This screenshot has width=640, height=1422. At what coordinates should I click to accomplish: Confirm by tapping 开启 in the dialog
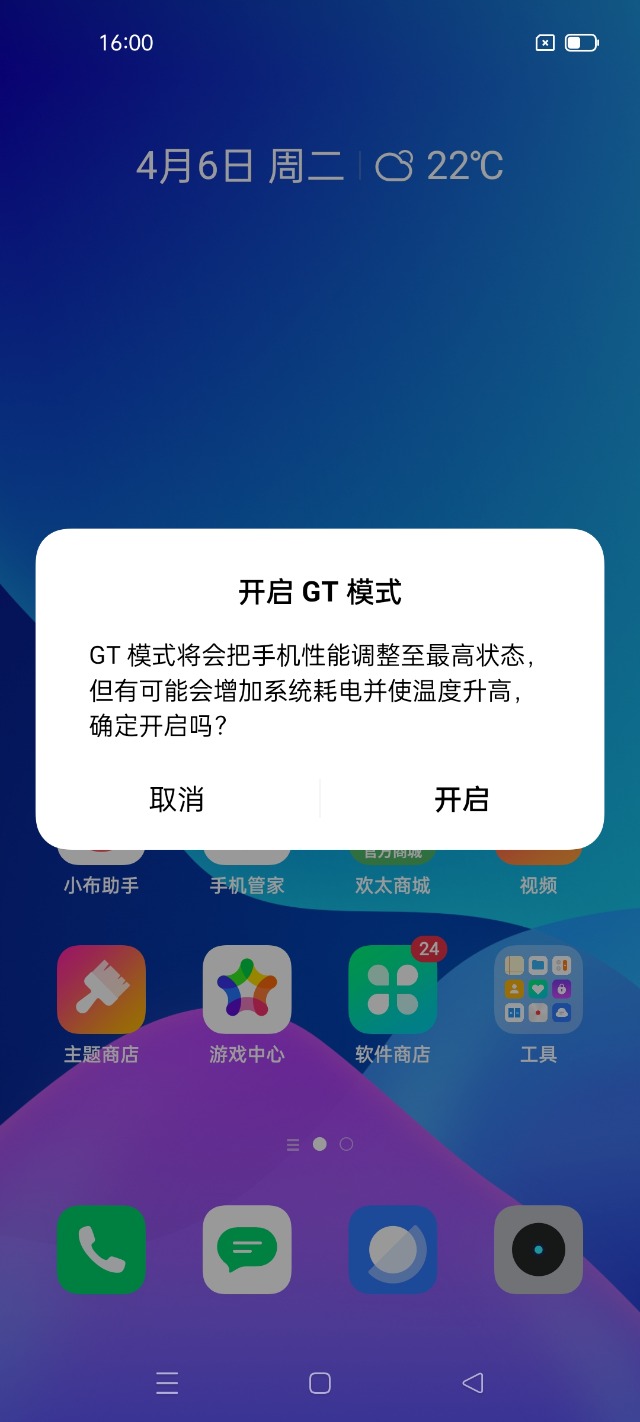(461, 799)
